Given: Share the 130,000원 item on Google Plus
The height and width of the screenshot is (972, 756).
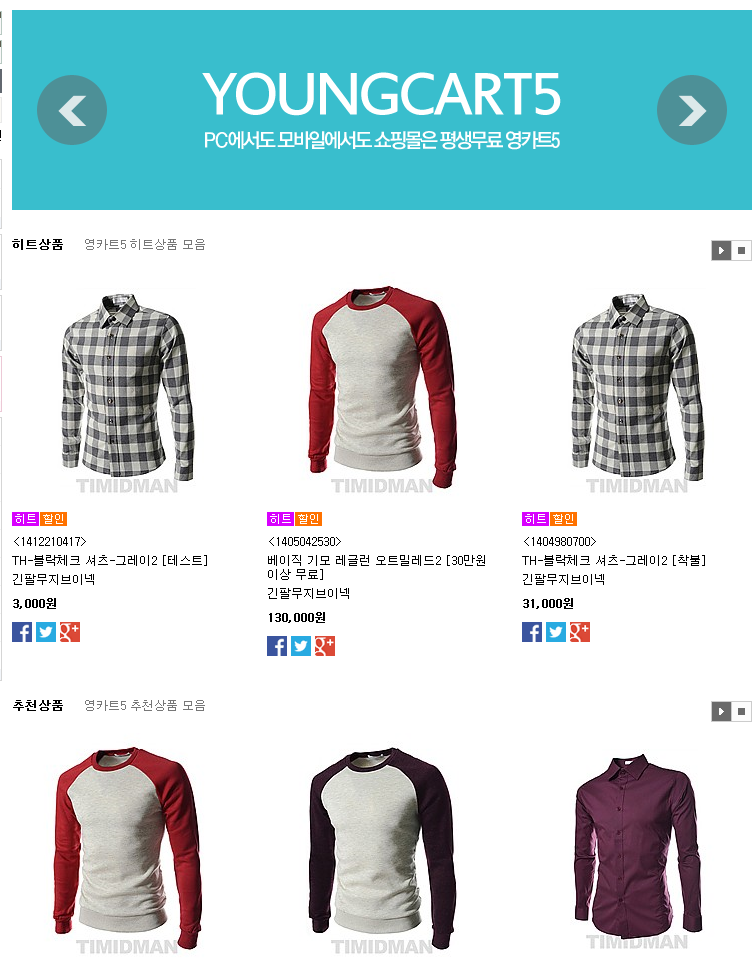Looking at the screenshot, I should coord(325,646).
